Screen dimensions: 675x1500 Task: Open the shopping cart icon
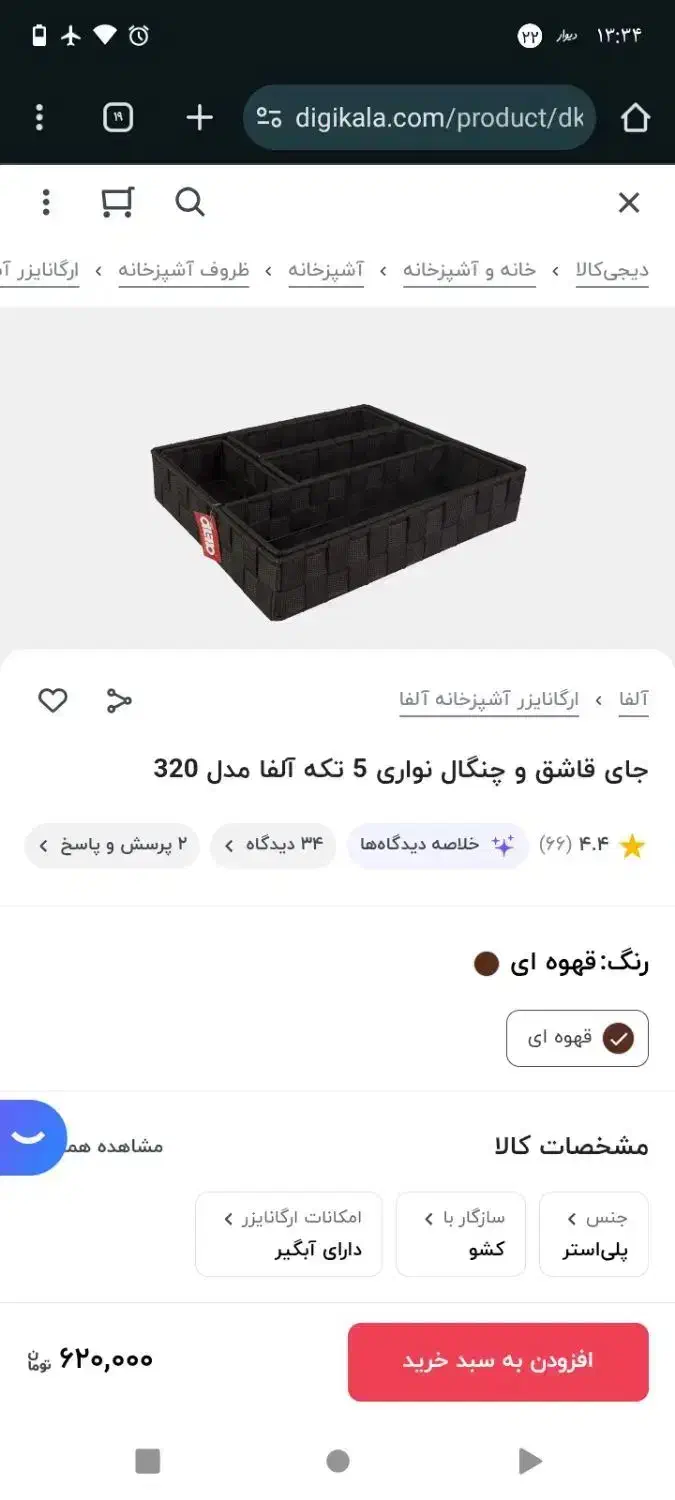(x=117, y=203)
